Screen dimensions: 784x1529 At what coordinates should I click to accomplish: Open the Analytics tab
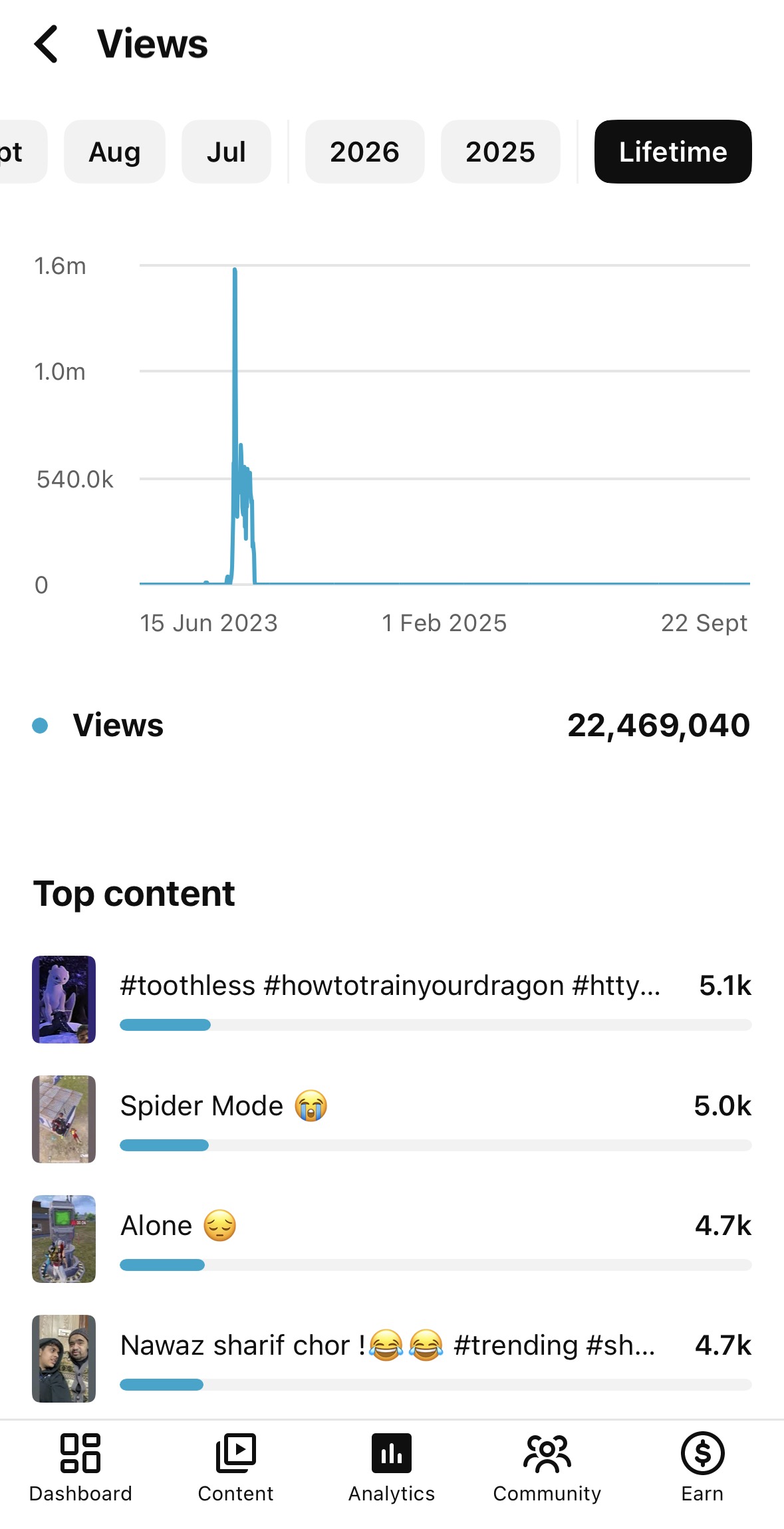click(392, 1468)
